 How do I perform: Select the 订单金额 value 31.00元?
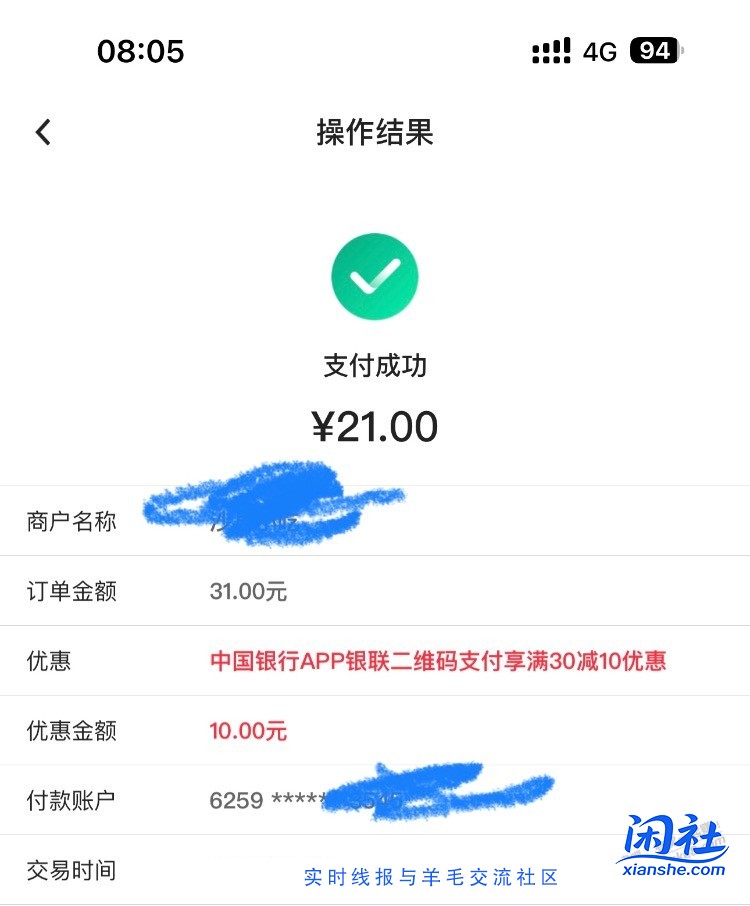point(246,591)
